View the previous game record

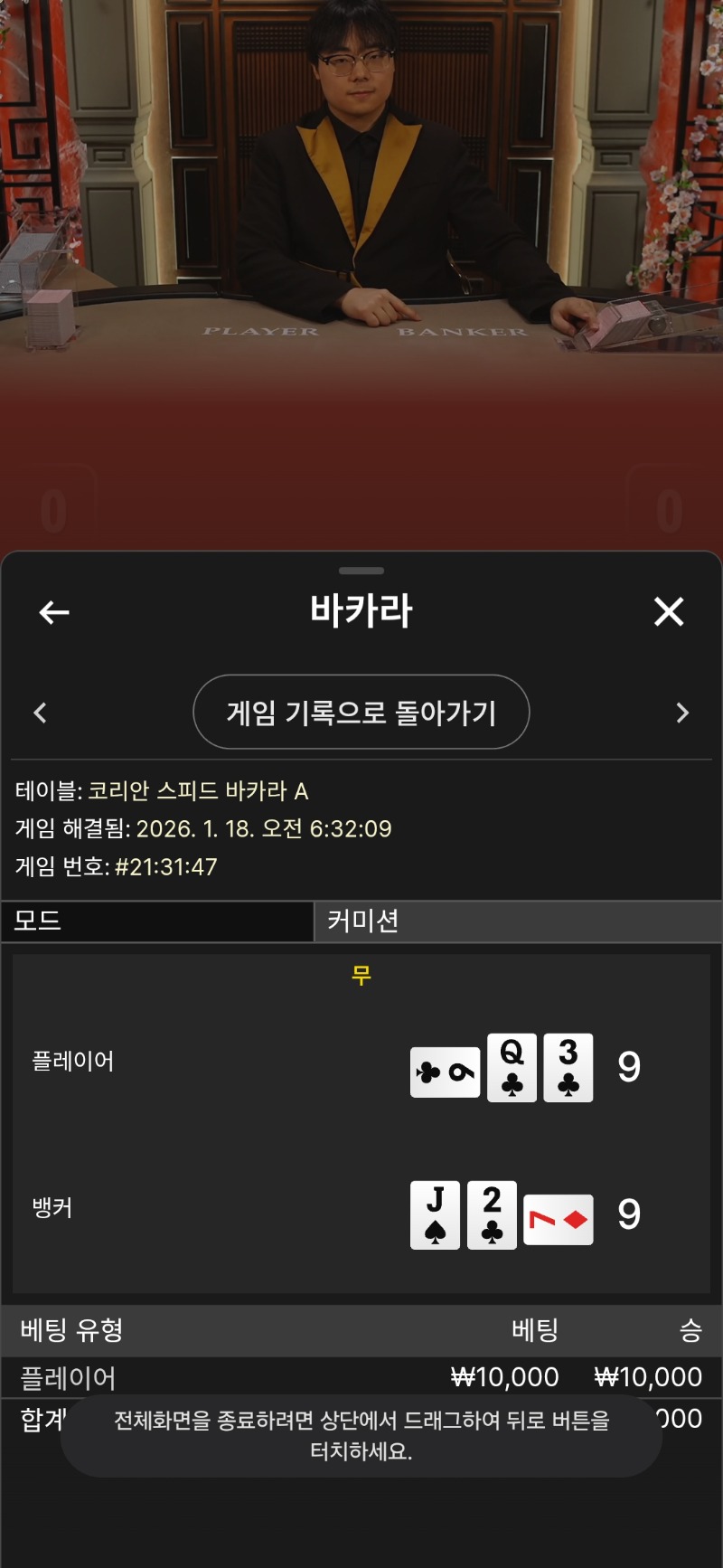pos(40,713)
